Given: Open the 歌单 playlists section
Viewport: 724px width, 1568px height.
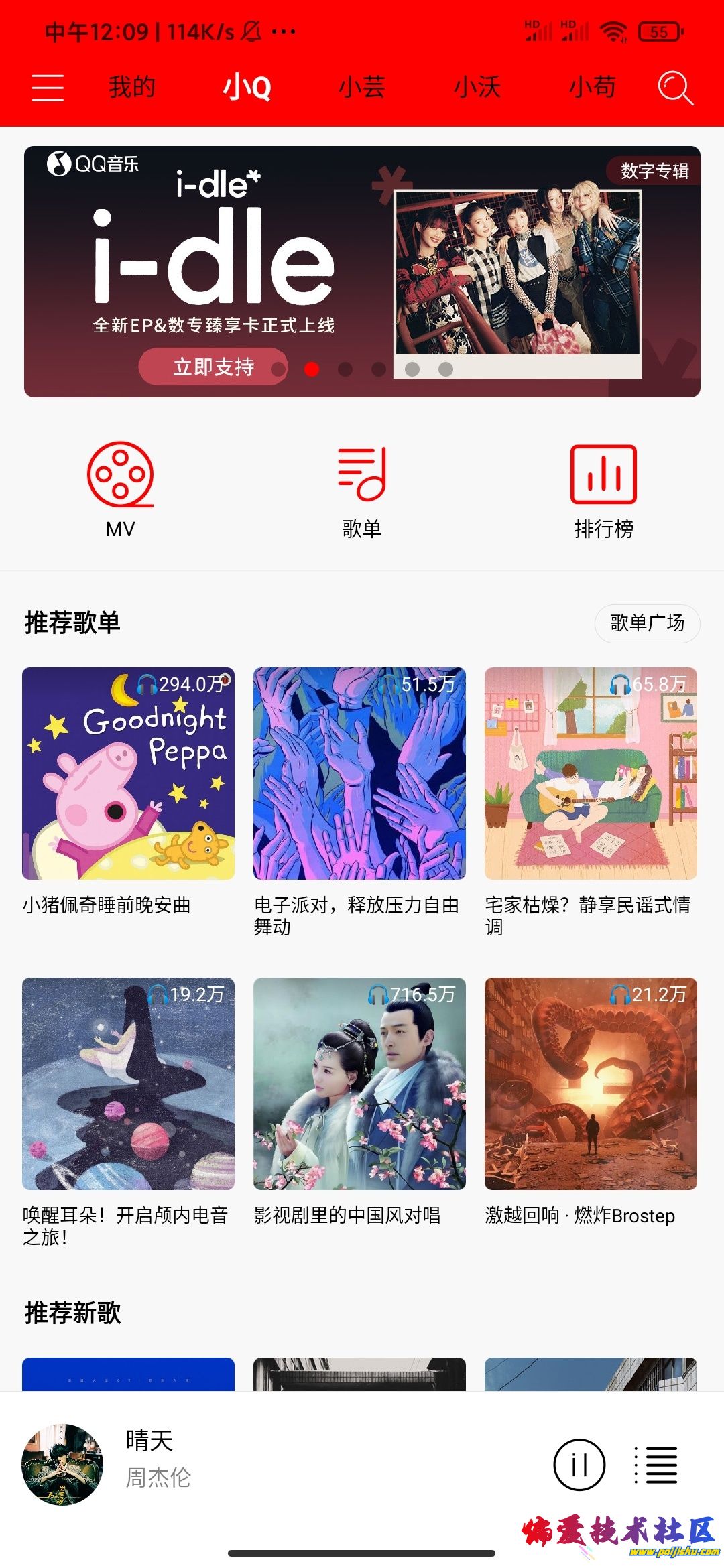Looking at the screenshot, I should click(x=362, y=489).
